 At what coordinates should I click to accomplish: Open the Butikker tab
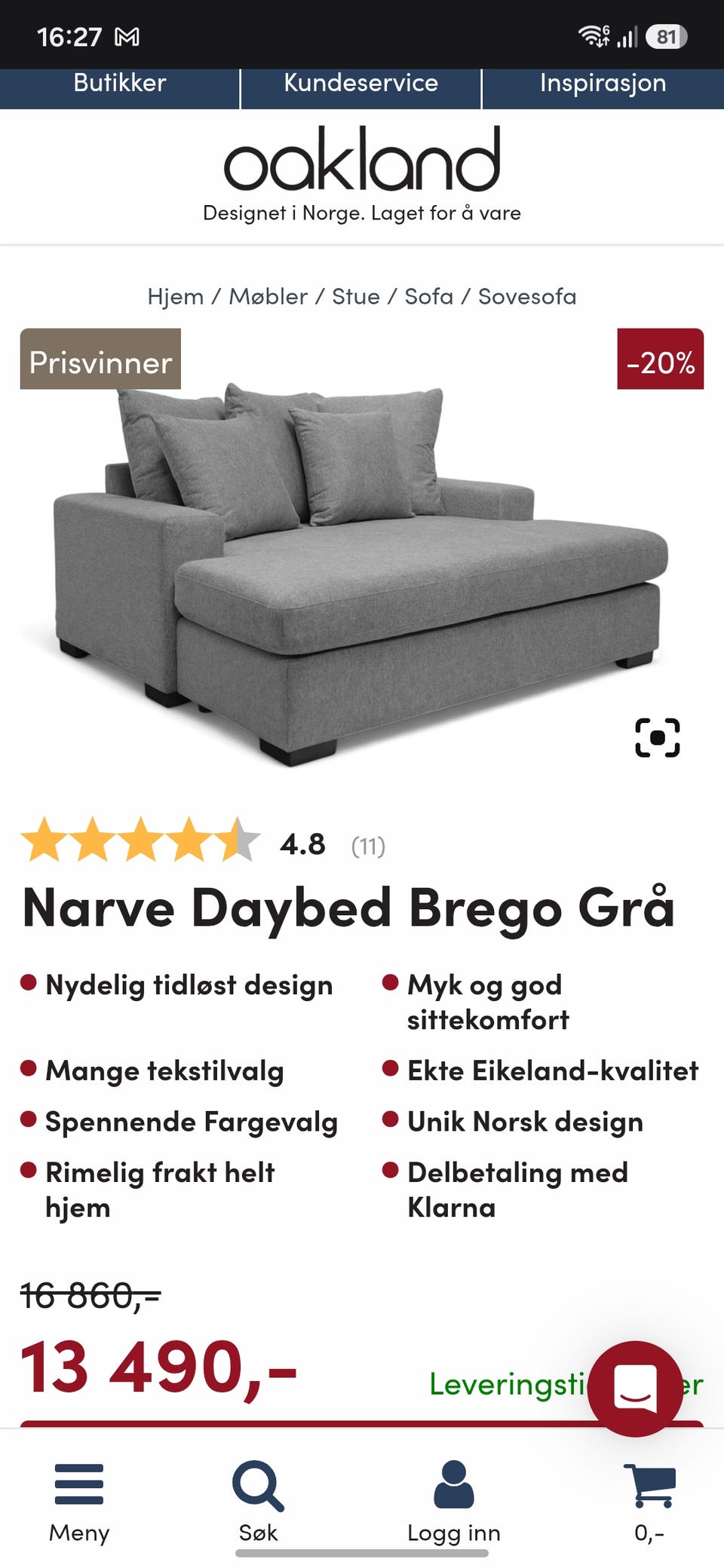pyautogui.click(x=120, y=83)
